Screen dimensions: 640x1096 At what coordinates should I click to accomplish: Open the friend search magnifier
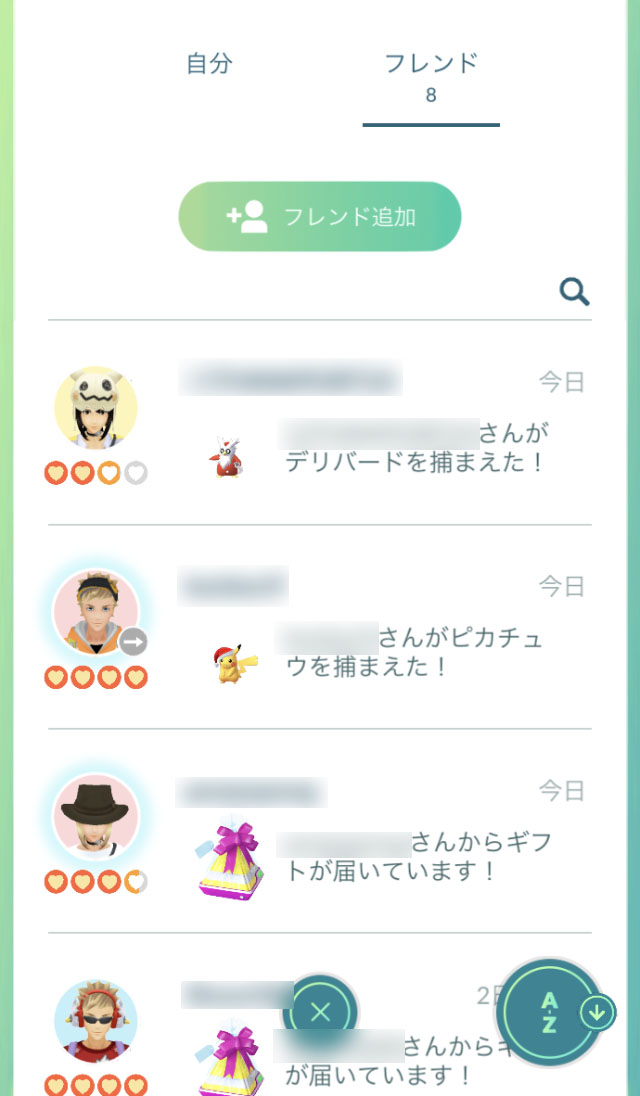coord(574,292)
